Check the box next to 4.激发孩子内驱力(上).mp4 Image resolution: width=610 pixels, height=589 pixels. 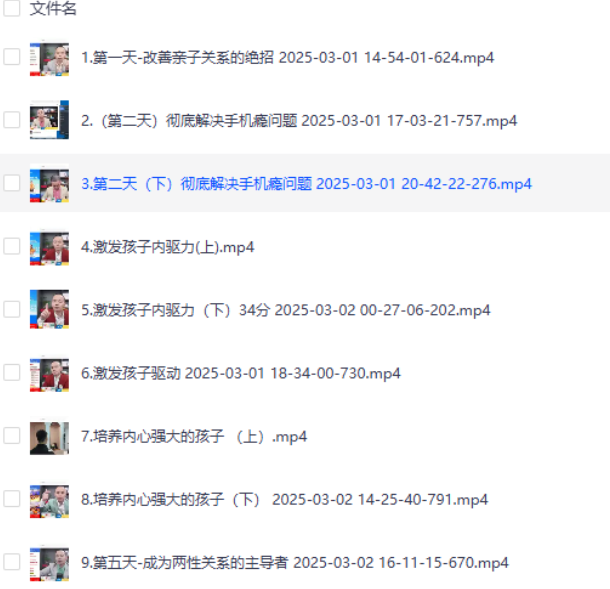point(11,246)
